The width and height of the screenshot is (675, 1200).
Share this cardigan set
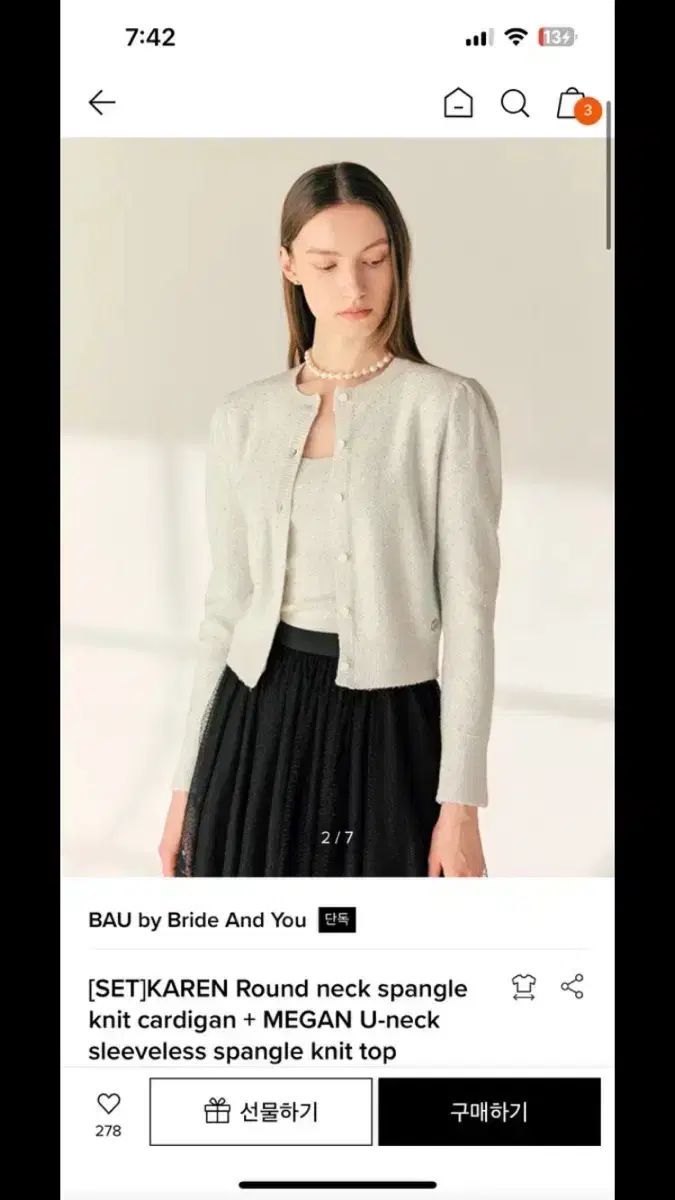coord(572,987)
